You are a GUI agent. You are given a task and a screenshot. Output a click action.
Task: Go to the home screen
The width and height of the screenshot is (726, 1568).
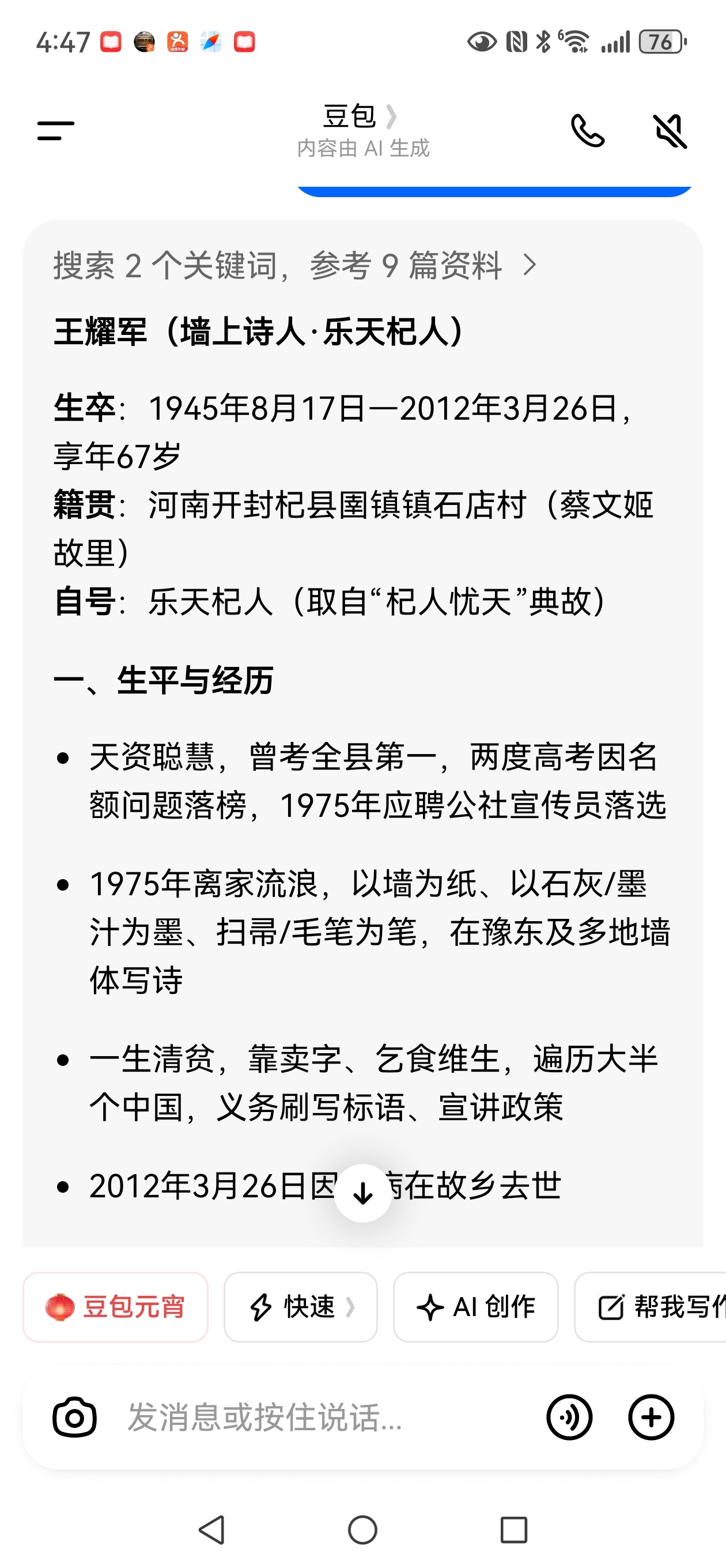[362, 1529]
